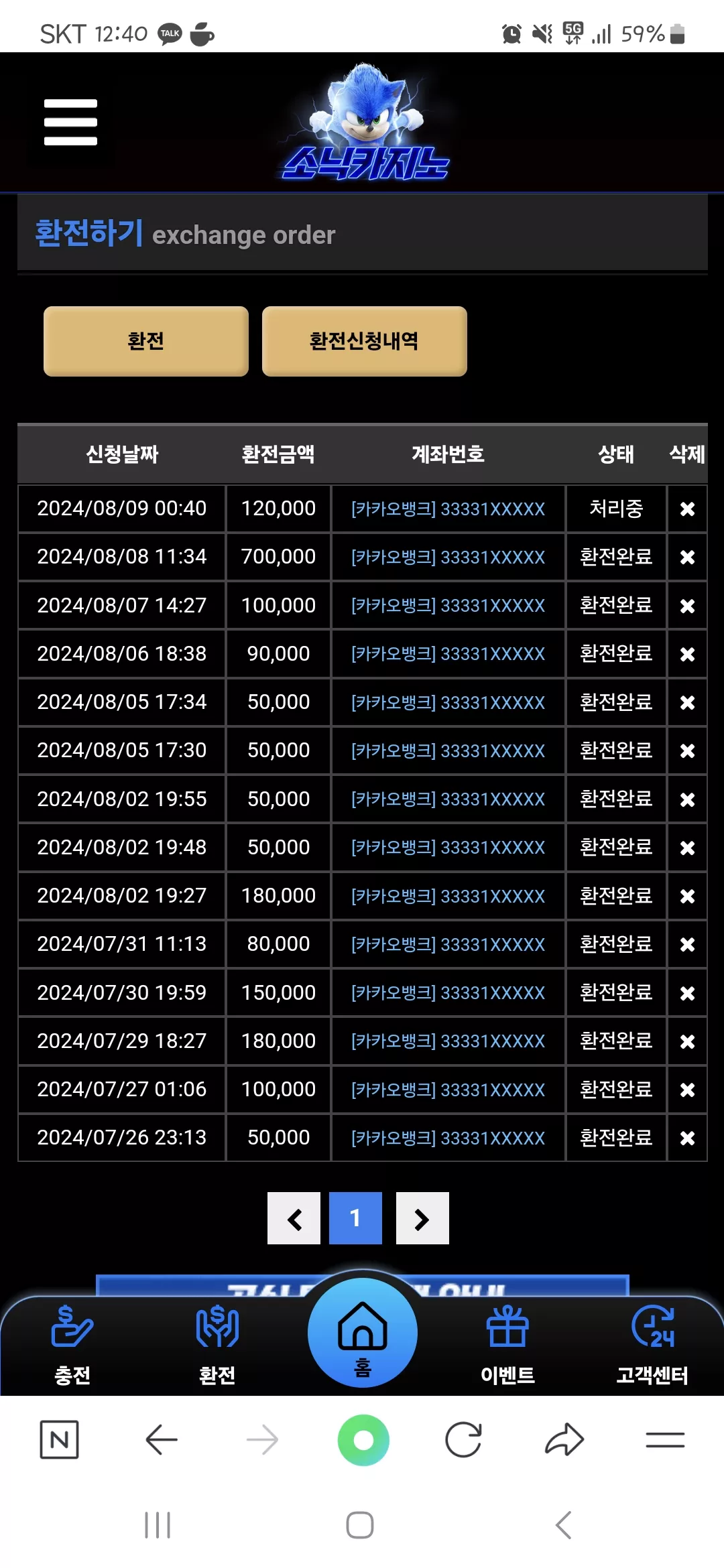This screenshot has width=724, height=1568.
Task: Tap the 환전 gold button
Action: (x=145, y=341)
